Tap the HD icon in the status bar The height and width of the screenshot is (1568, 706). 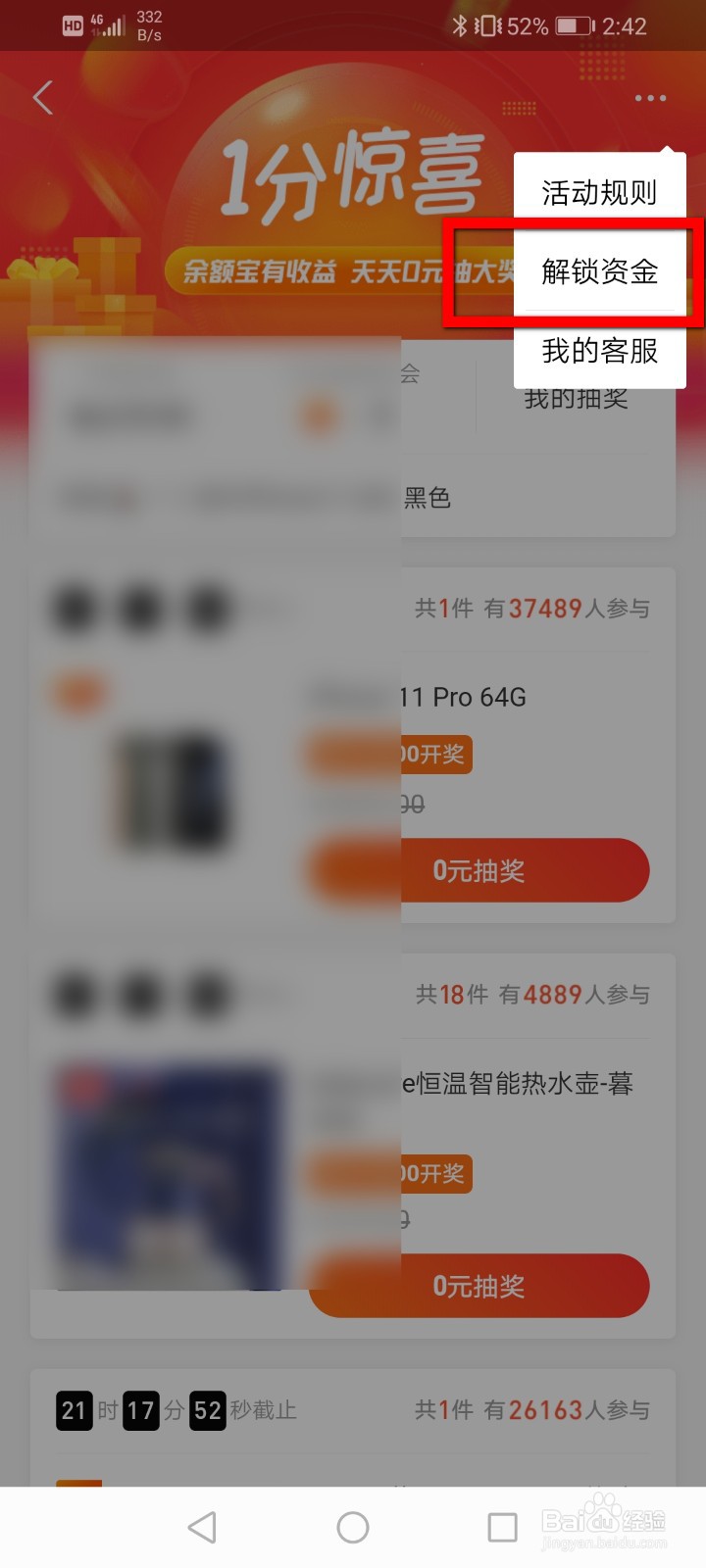tap(72, 25)
